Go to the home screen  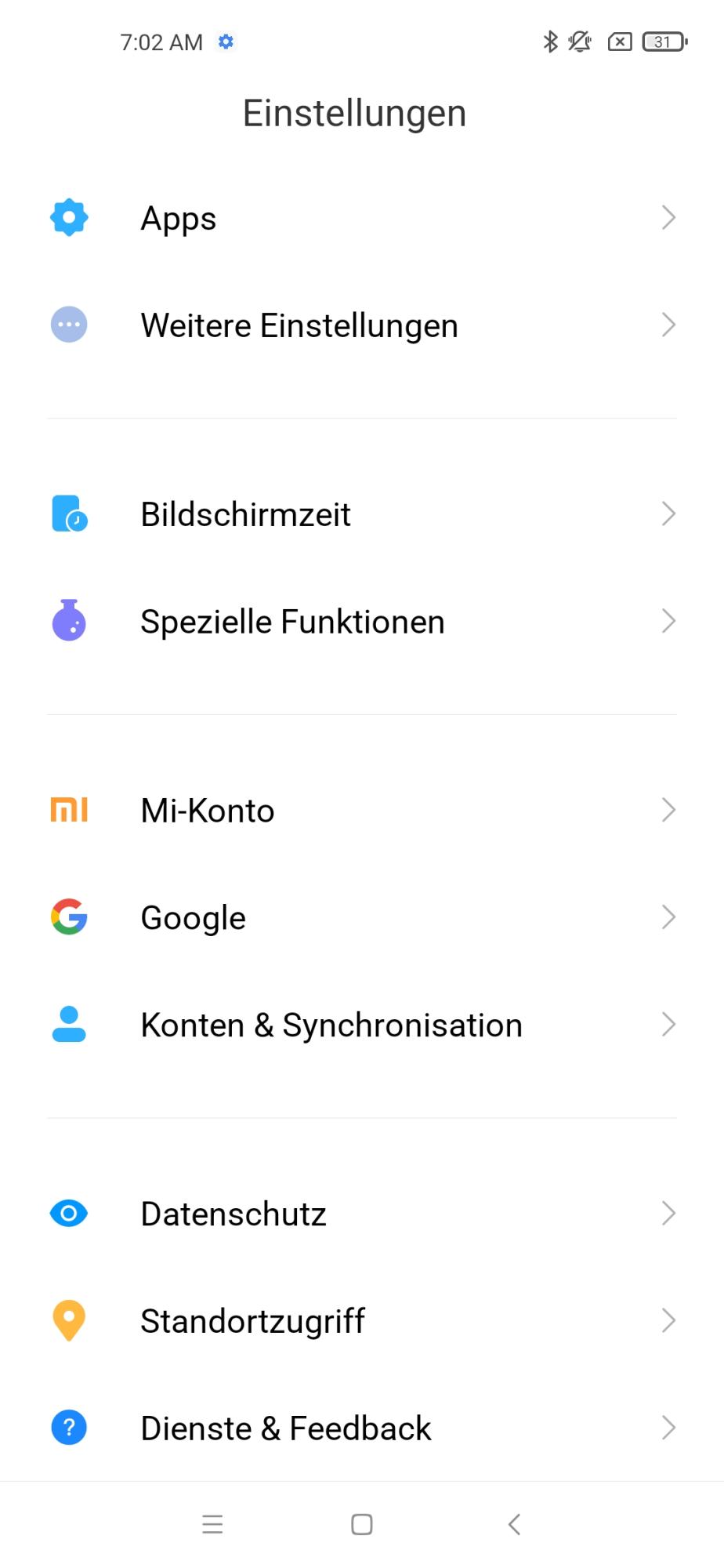pyautogui.click(x=362, y=1524)
